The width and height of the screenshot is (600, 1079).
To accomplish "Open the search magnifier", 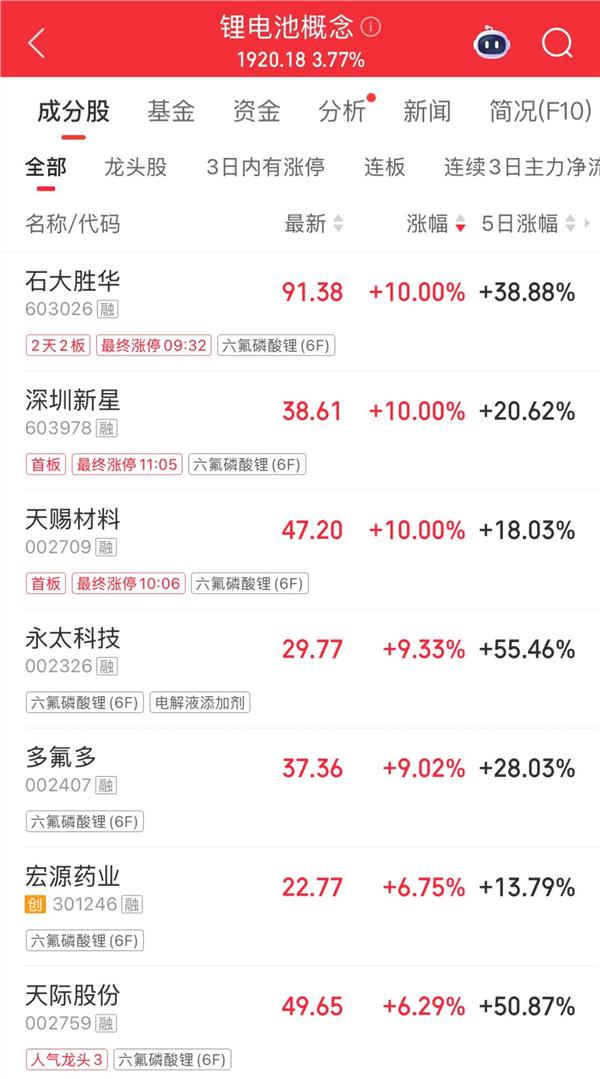I will [557, 43].
